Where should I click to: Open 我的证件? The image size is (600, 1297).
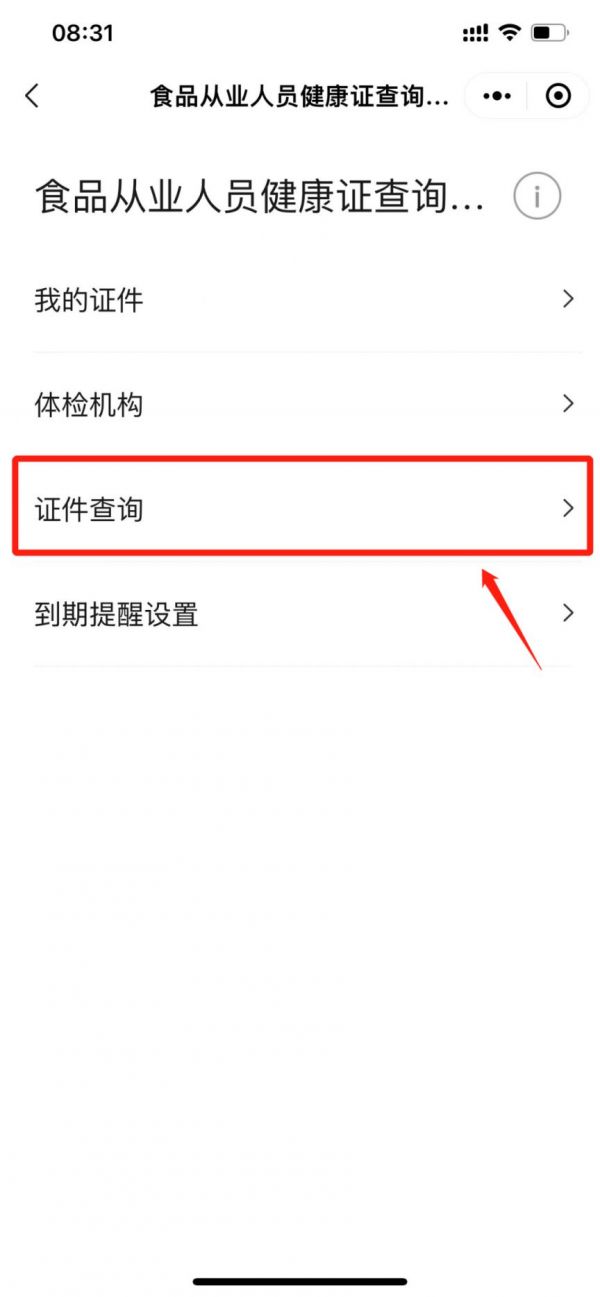pyautogui.click(x=300, y=299)
